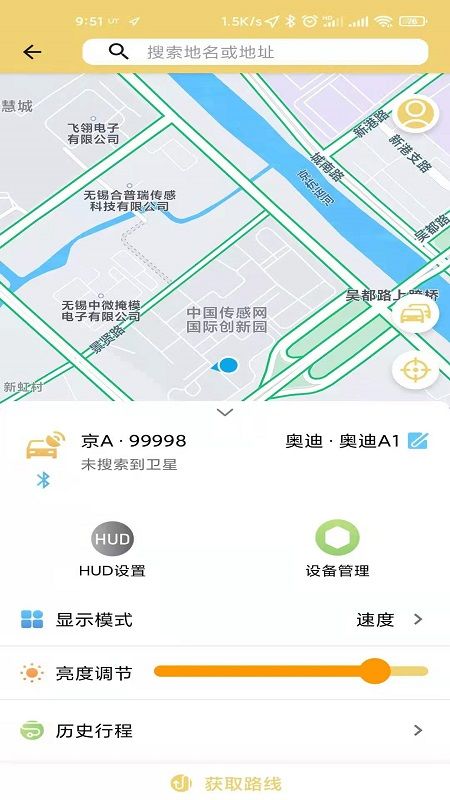450x800 pixels.
Task: Collapse the panel with the down chevron
Action: (x=225, y=412)
